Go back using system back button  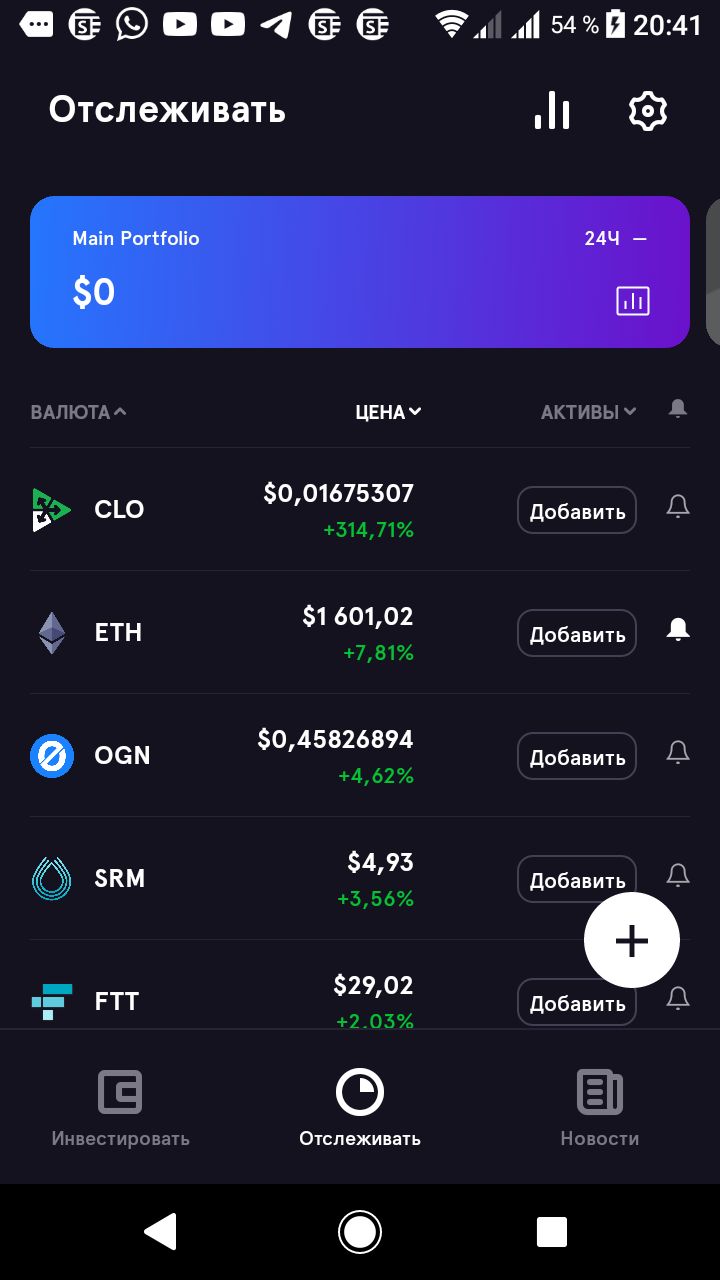point(161,1232)
